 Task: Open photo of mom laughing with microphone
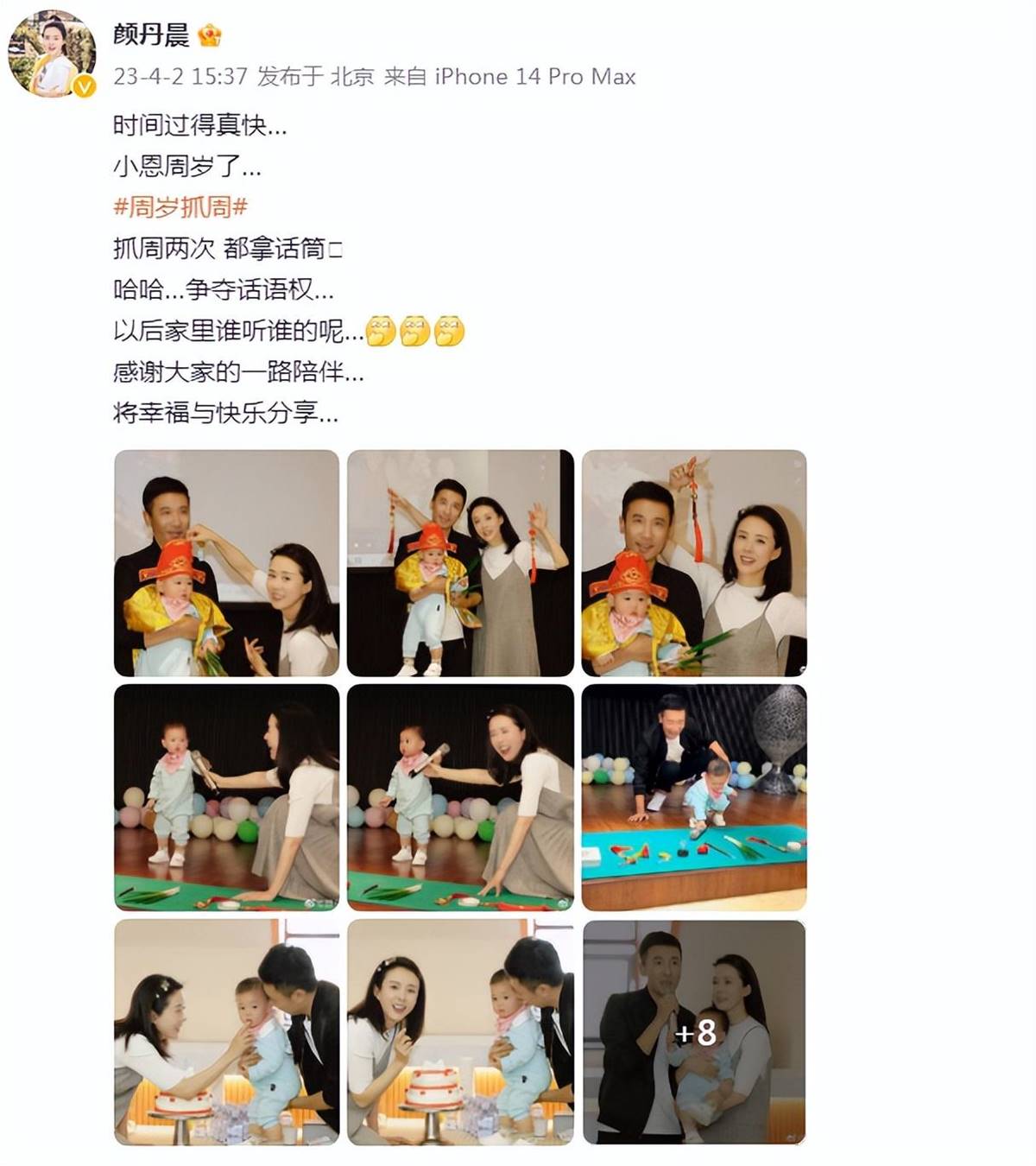460,797
